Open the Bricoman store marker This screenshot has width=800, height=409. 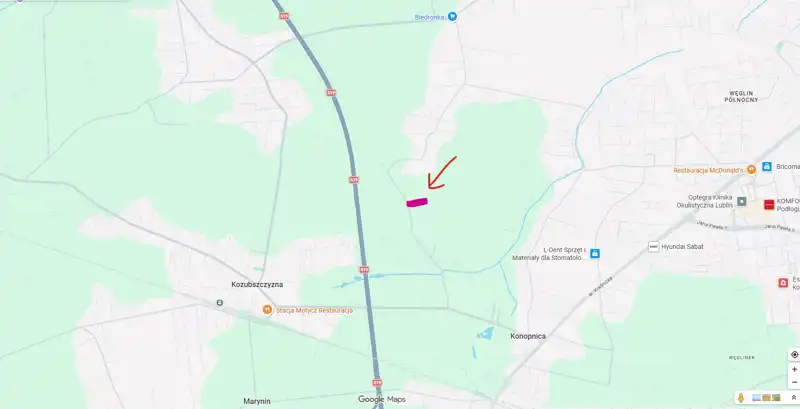click(767, 166)
